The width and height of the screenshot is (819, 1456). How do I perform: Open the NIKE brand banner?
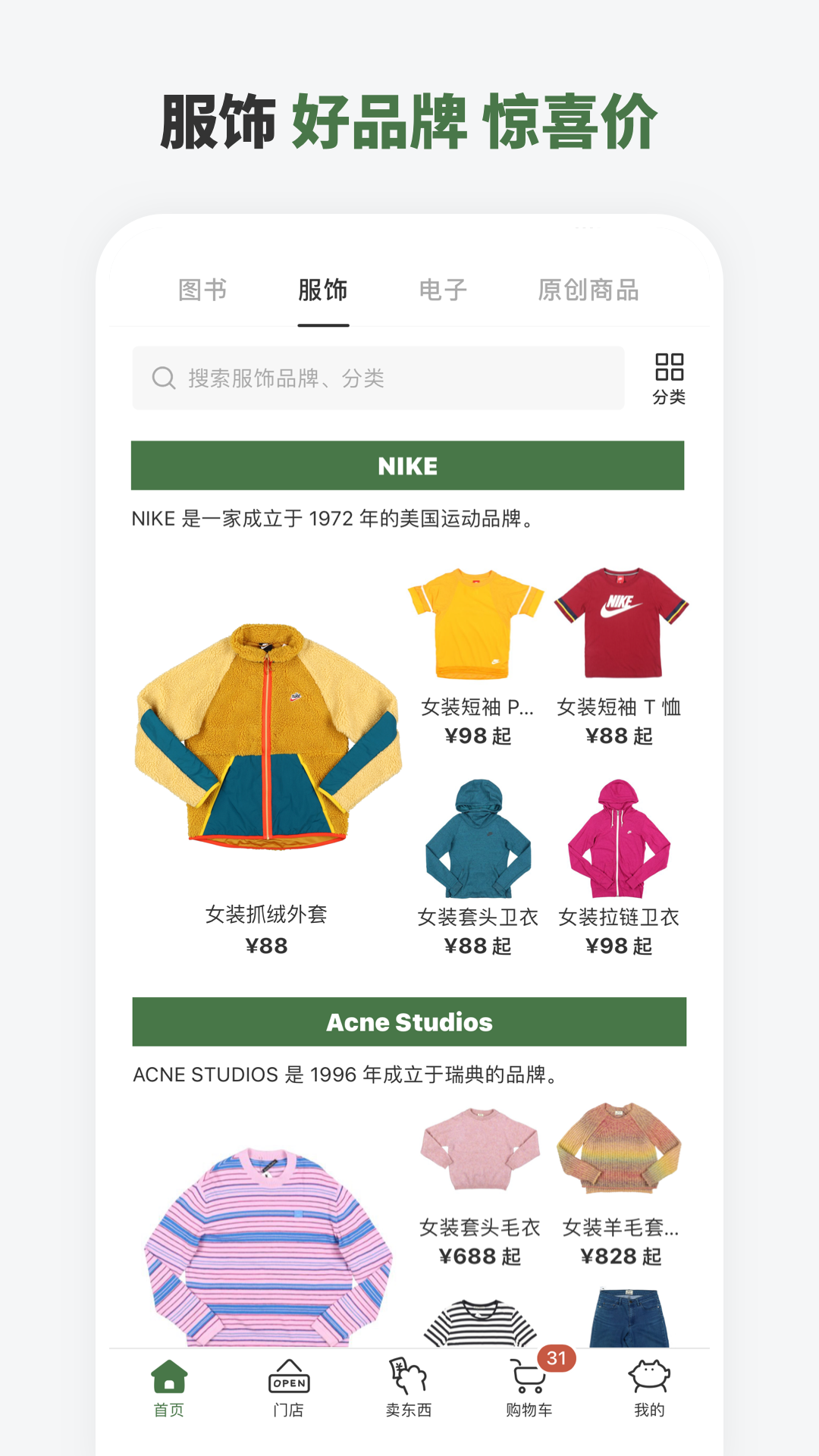[408, 466]
